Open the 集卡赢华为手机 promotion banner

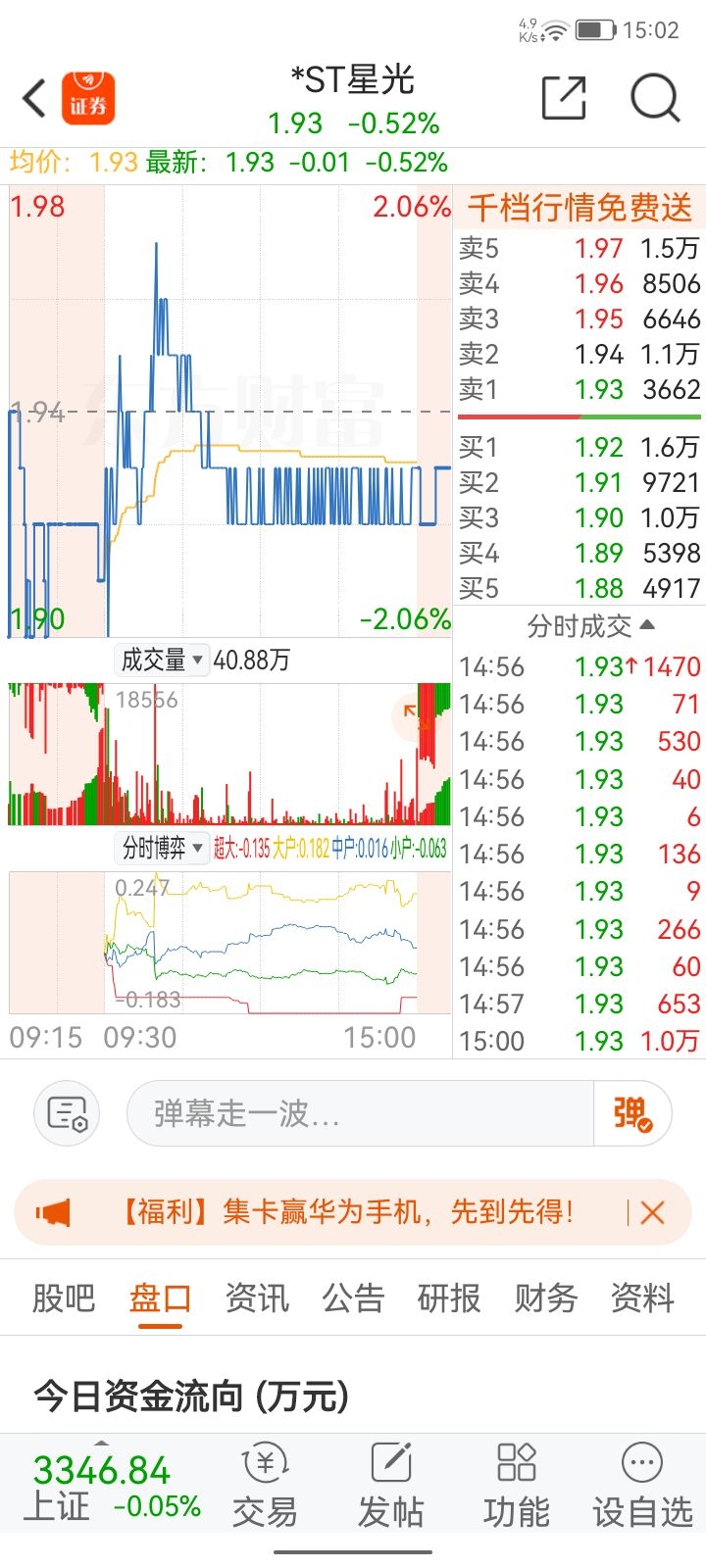tap(348, 1212)
